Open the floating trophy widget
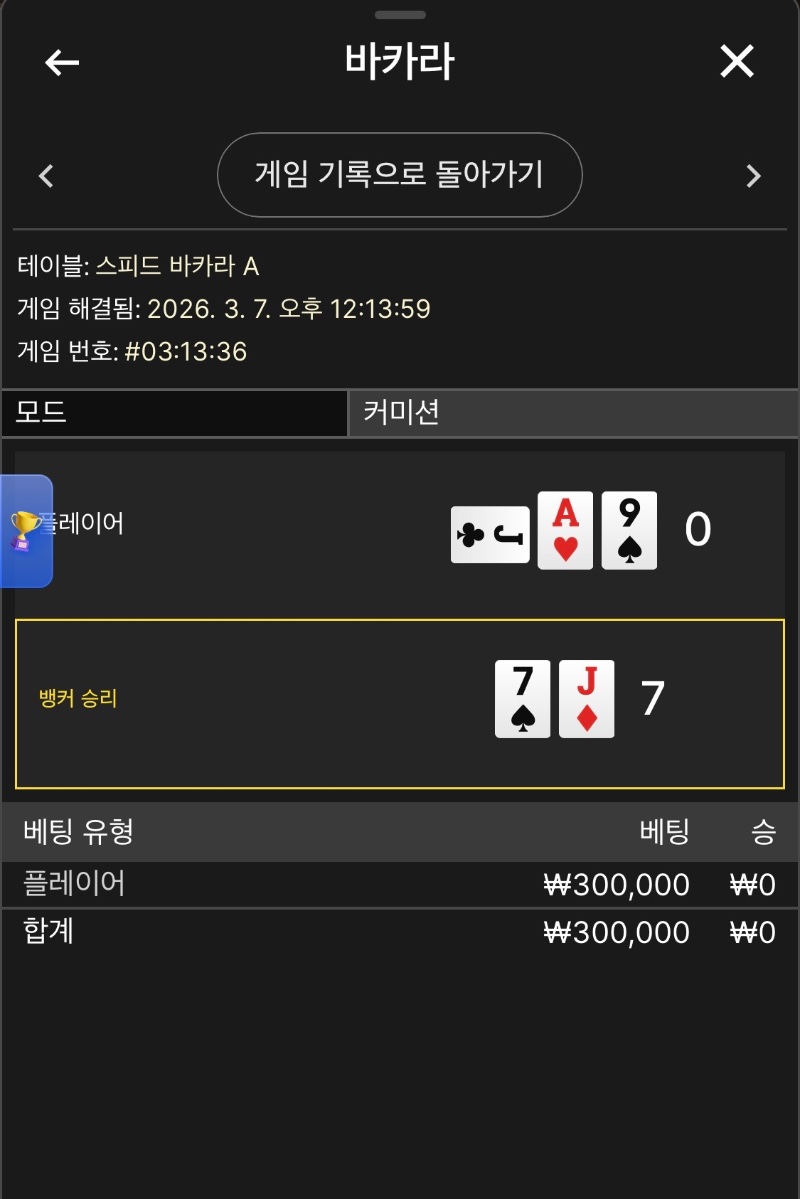 point(26,530)
